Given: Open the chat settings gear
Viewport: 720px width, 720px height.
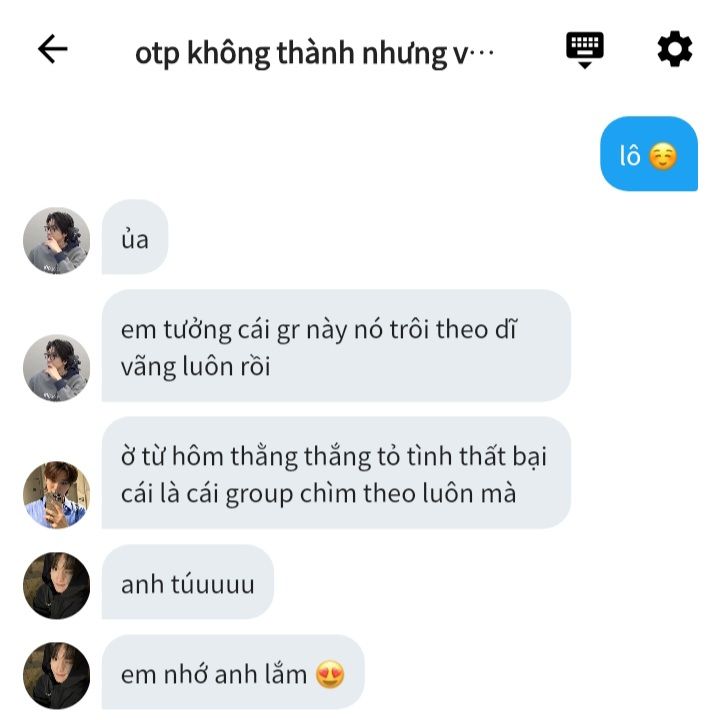Looking at the screenshot, I should coord(674,48).
